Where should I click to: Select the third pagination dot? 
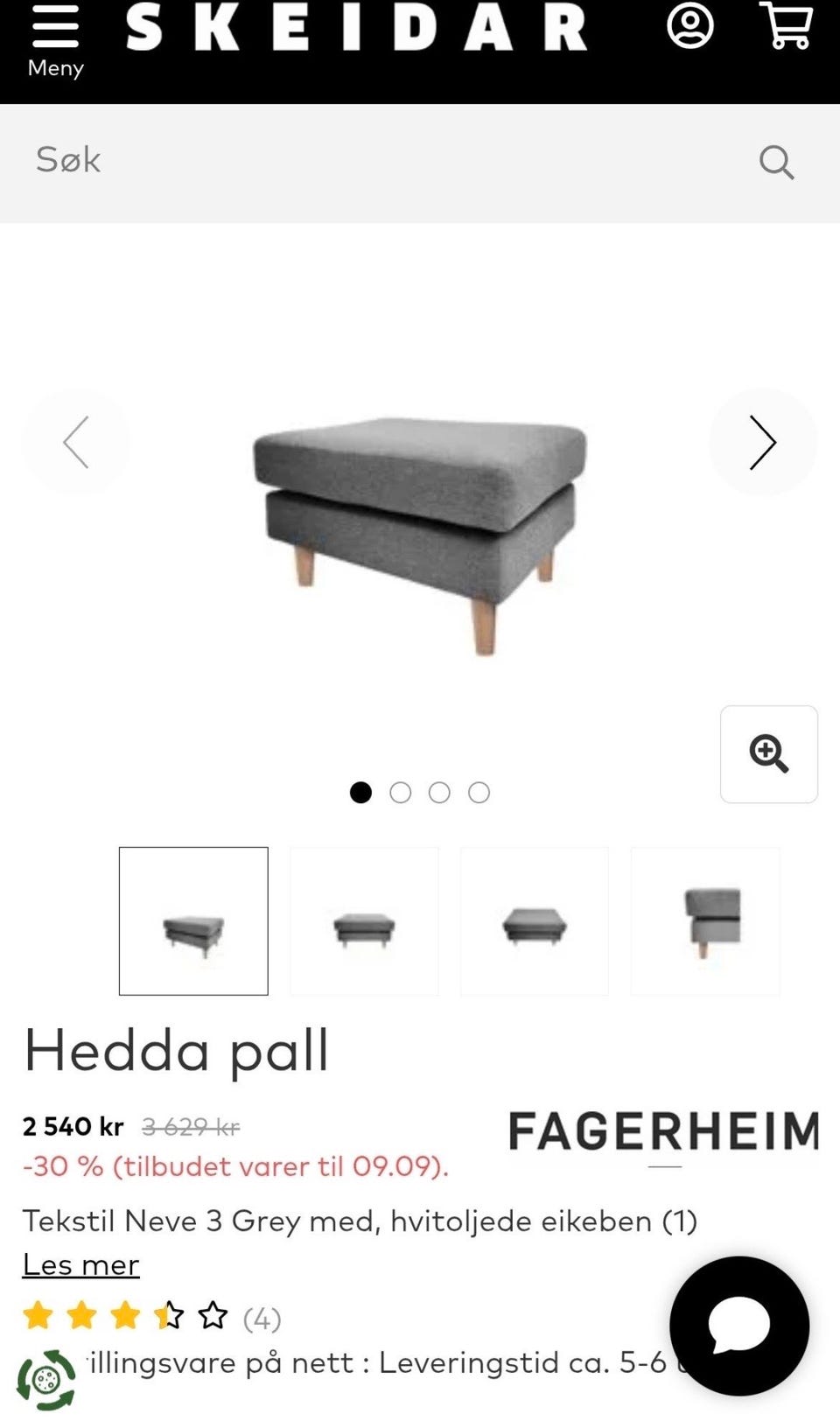tap(439, 792)
